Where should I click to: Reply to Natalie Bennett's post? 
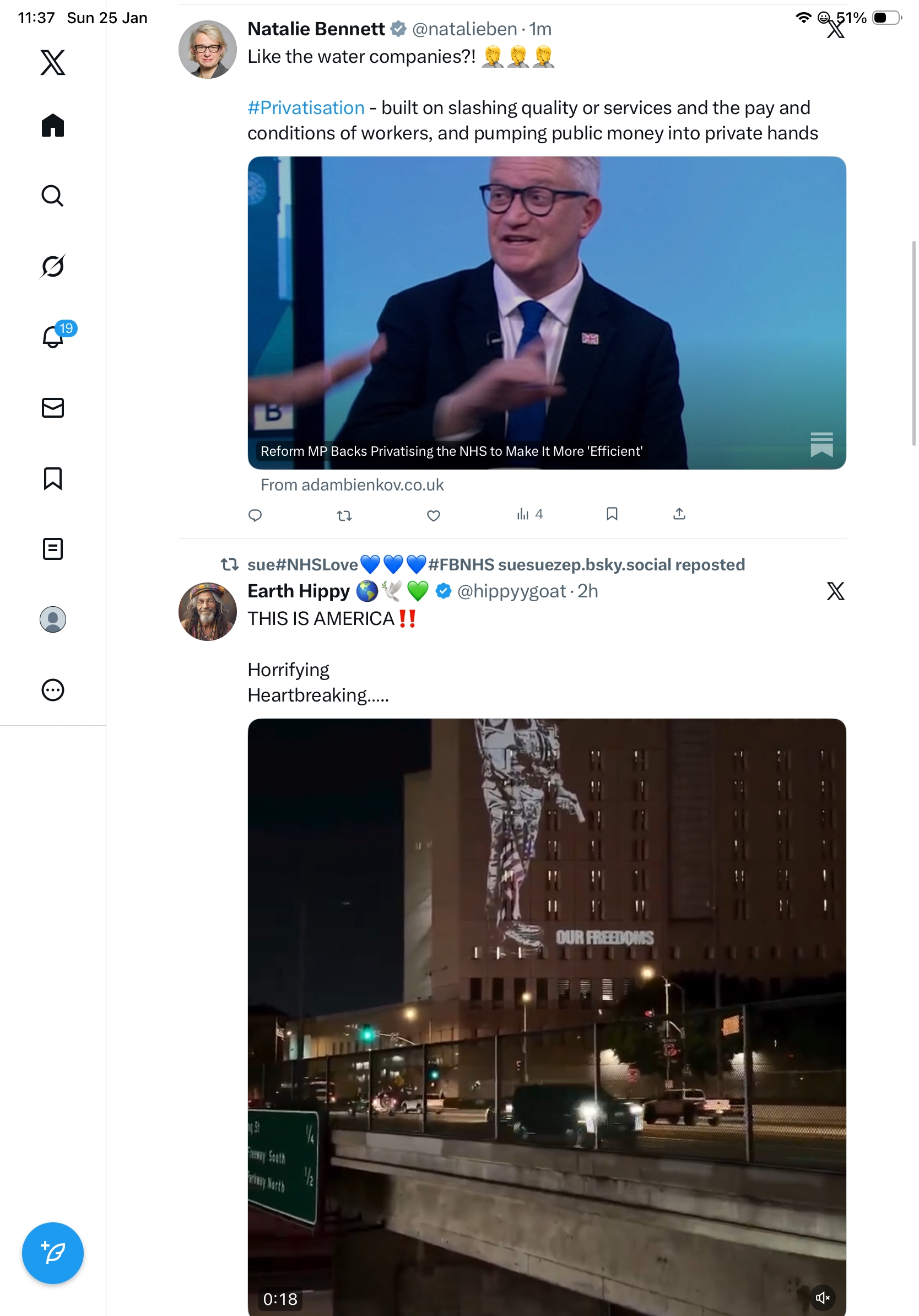point(255,515)
